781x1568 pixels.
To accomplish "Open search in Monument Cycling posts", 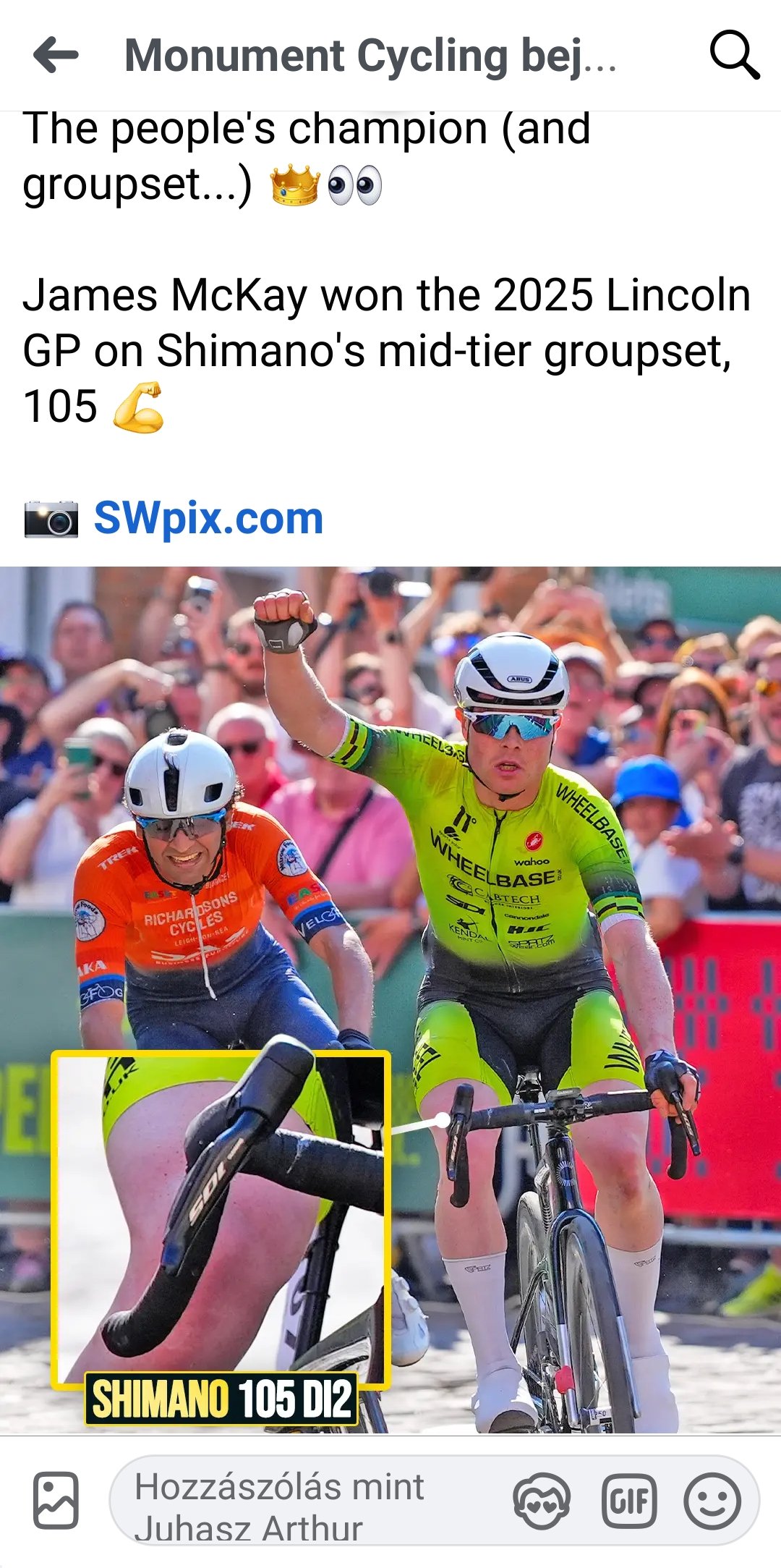I will pyautogui.click(x=735, y=55).
